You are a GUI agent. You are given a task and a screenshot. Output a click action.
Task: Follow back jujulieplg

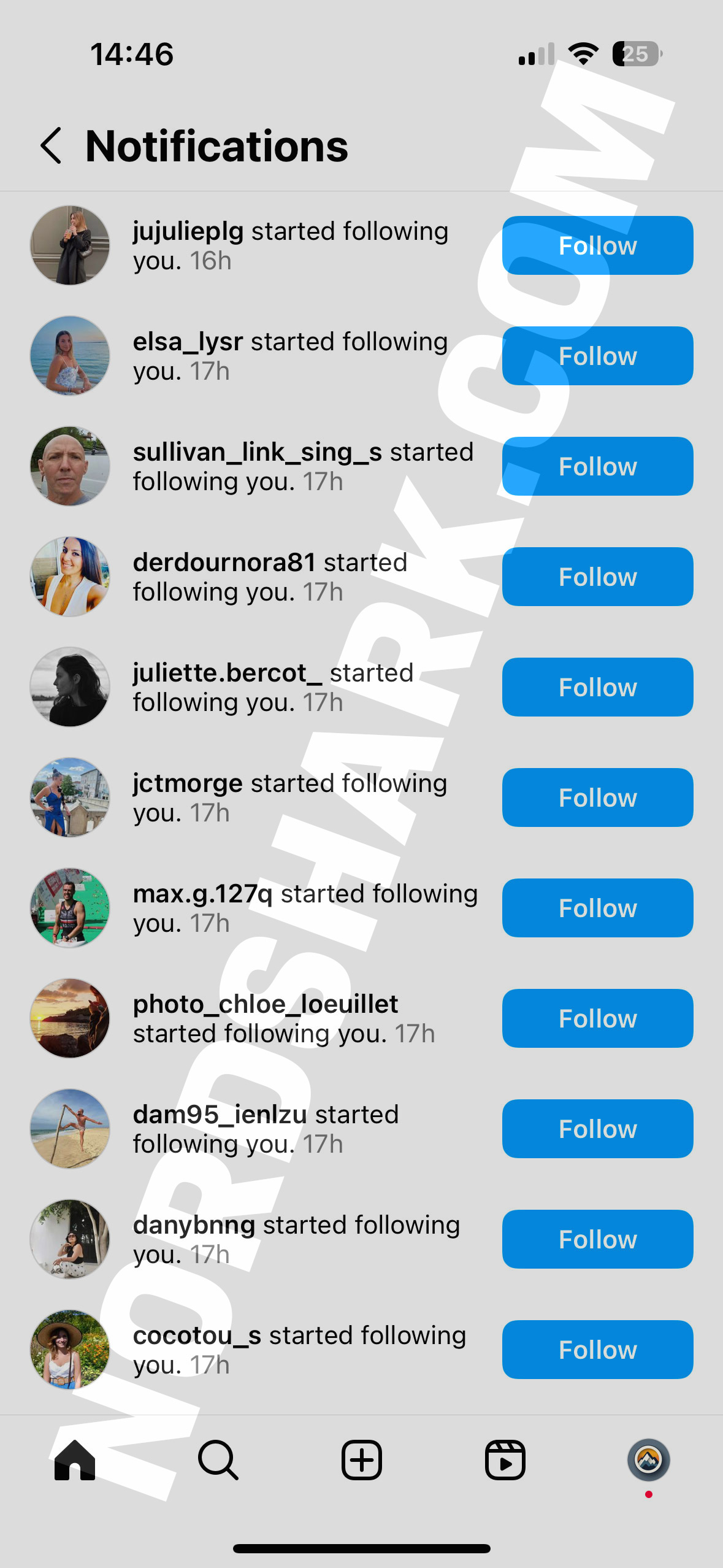point(597,245)
